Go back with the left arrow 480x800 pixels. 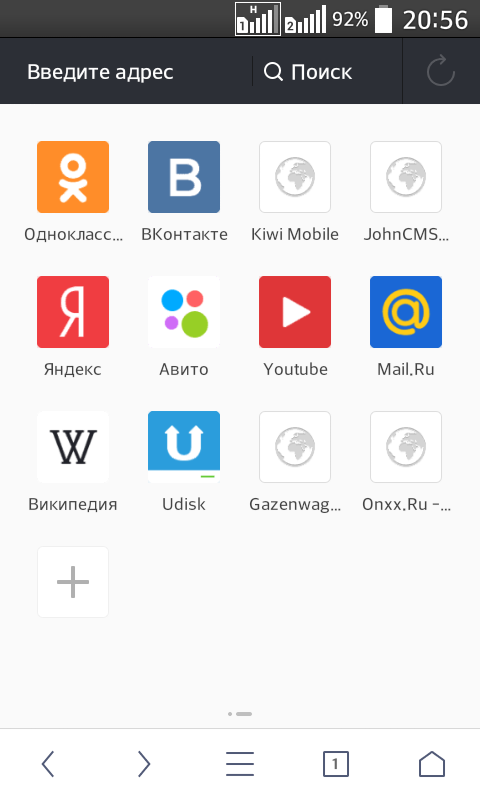(48, 764)
